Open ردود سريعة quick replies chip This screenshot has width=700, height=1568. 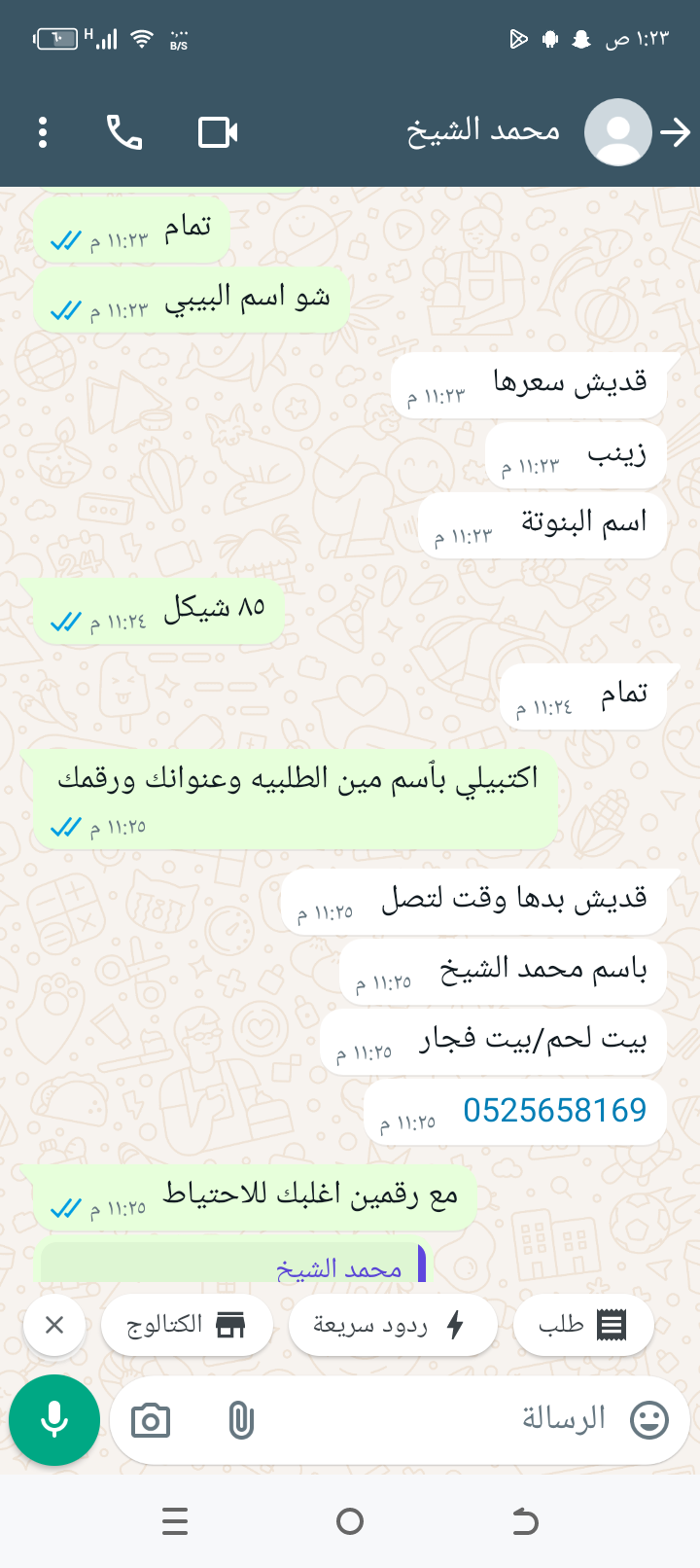pos(391,1325)
